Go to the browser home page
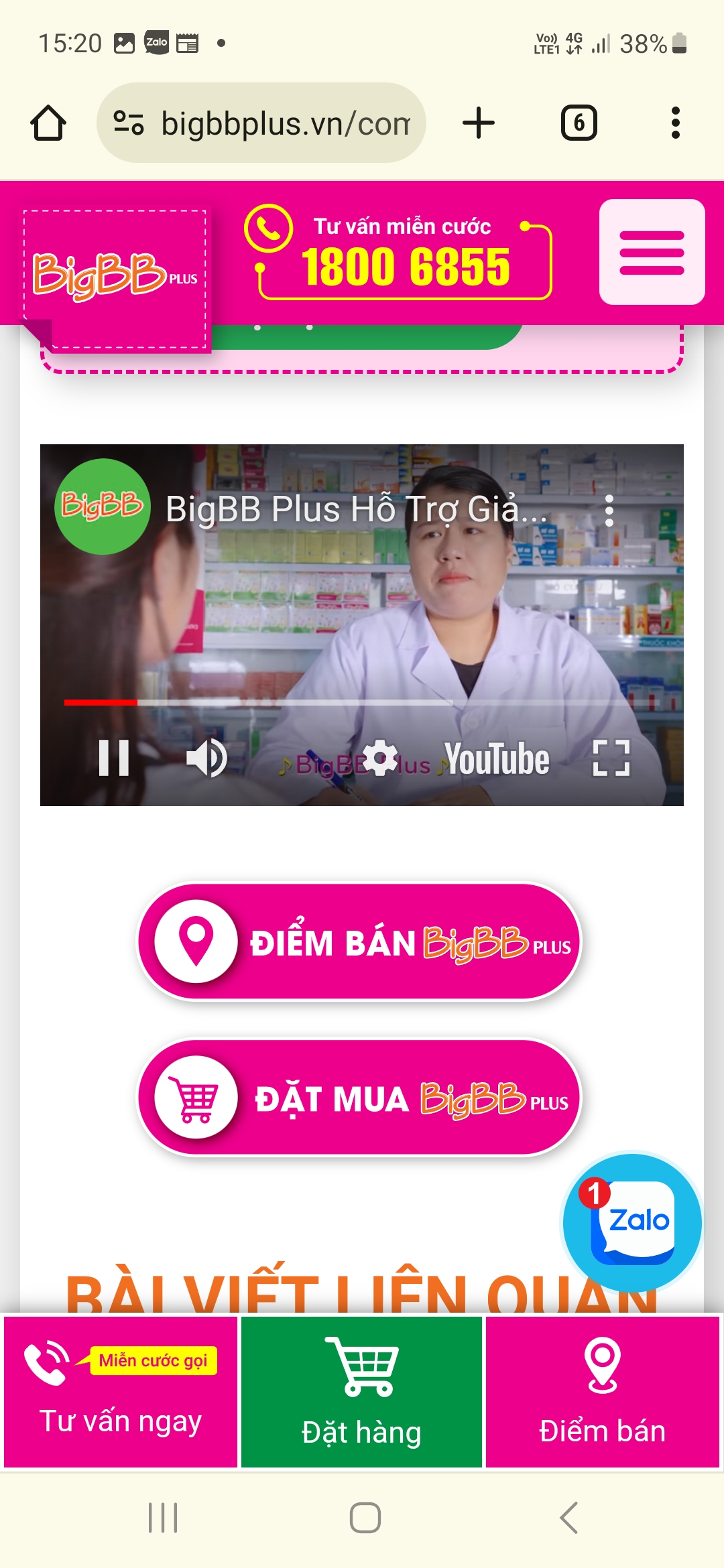 48,123
